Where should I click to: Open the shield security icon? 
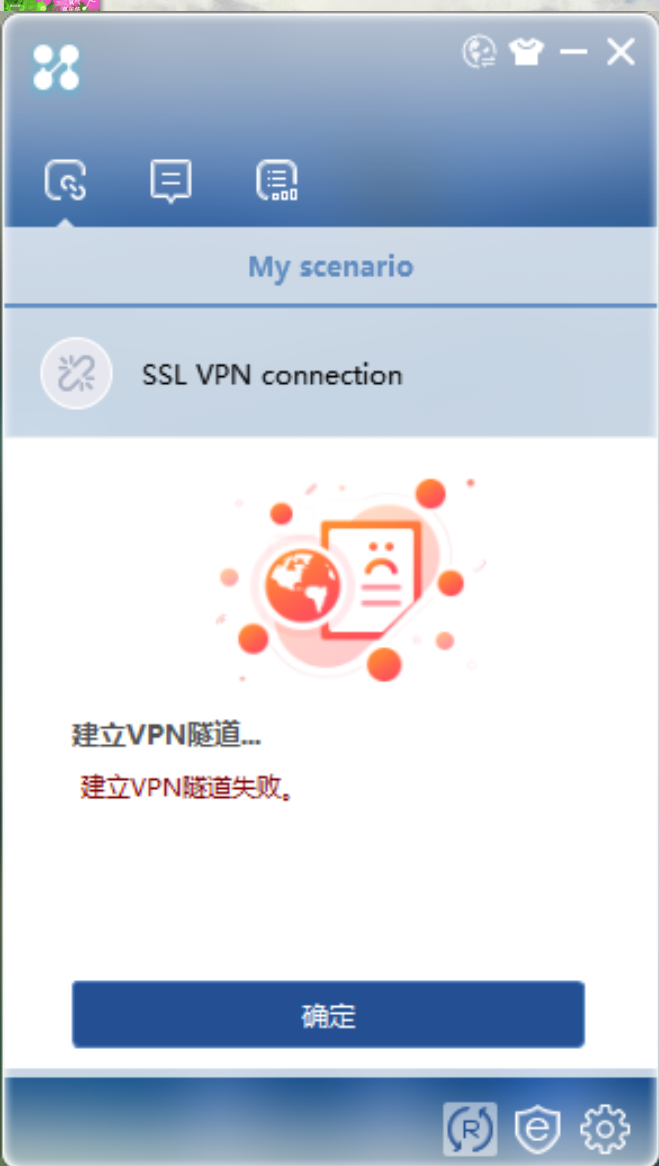coord(537,1129)
